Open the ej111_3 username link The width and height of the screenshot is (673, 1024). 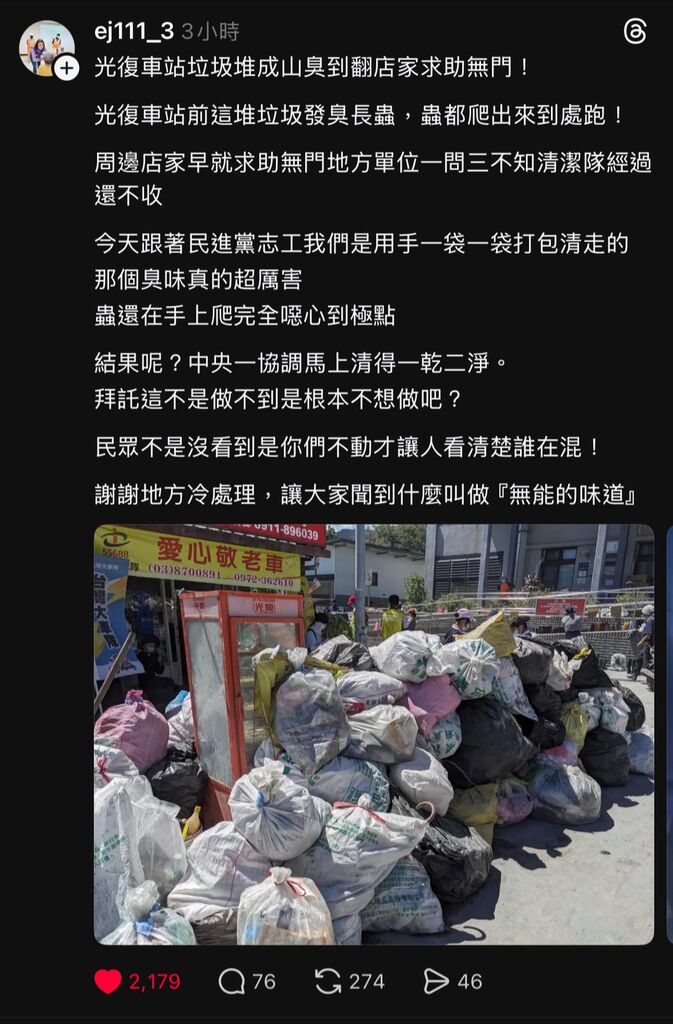(x=133, y=31)
